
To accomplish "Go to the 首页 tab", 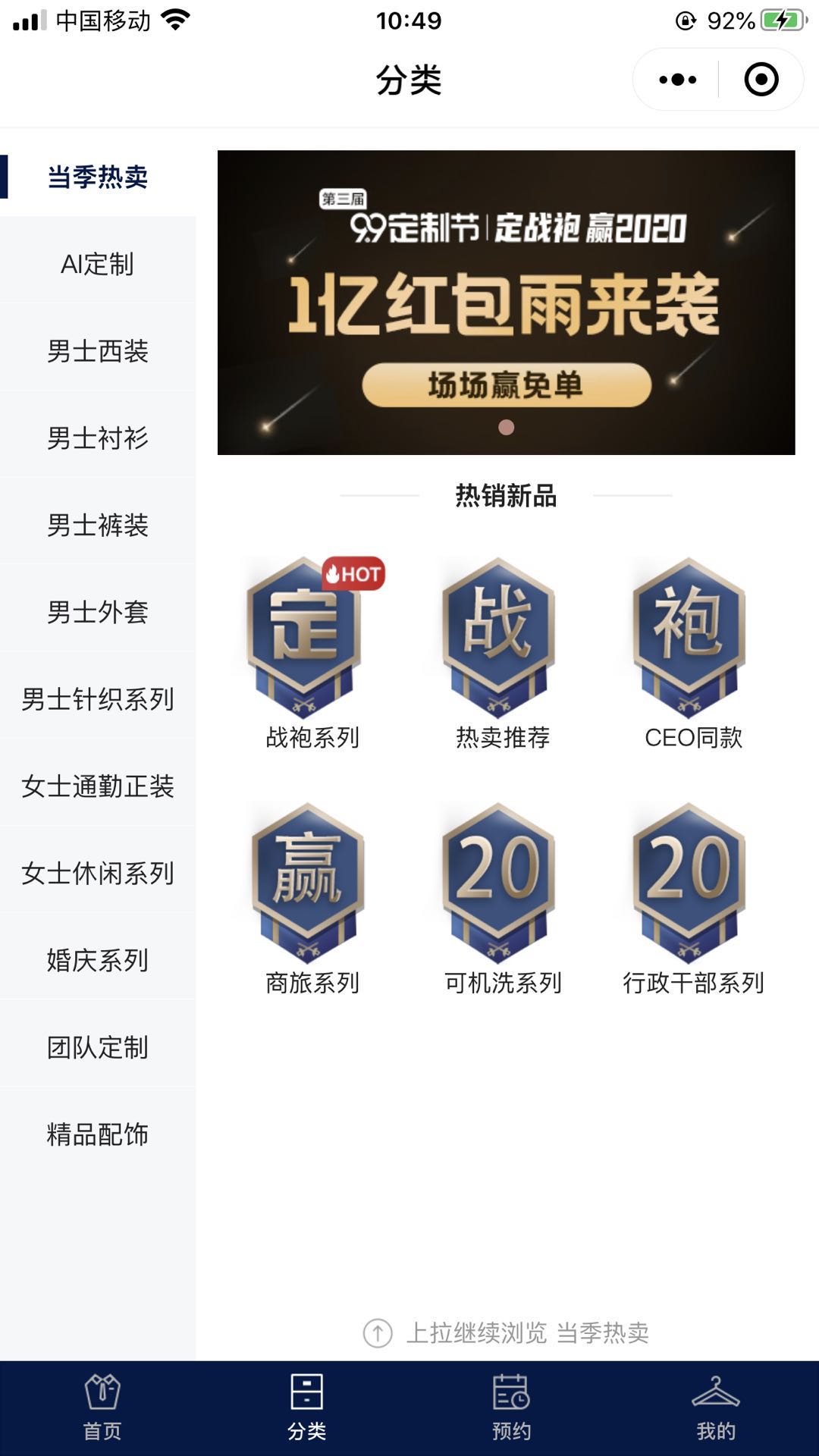I will [102, 1407].
